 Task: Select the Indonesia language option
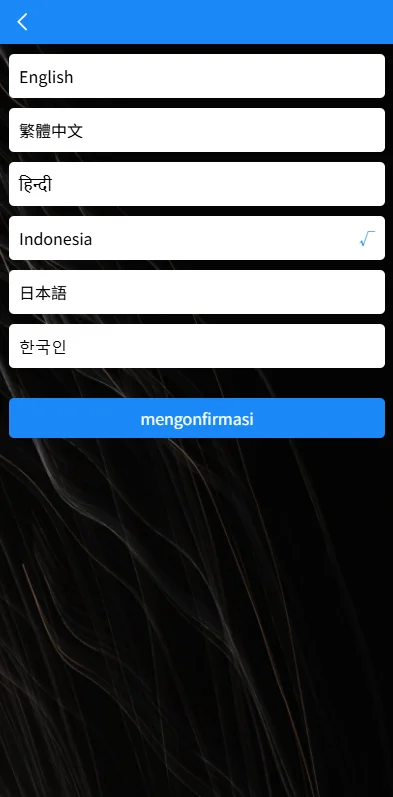coord(197,238)
